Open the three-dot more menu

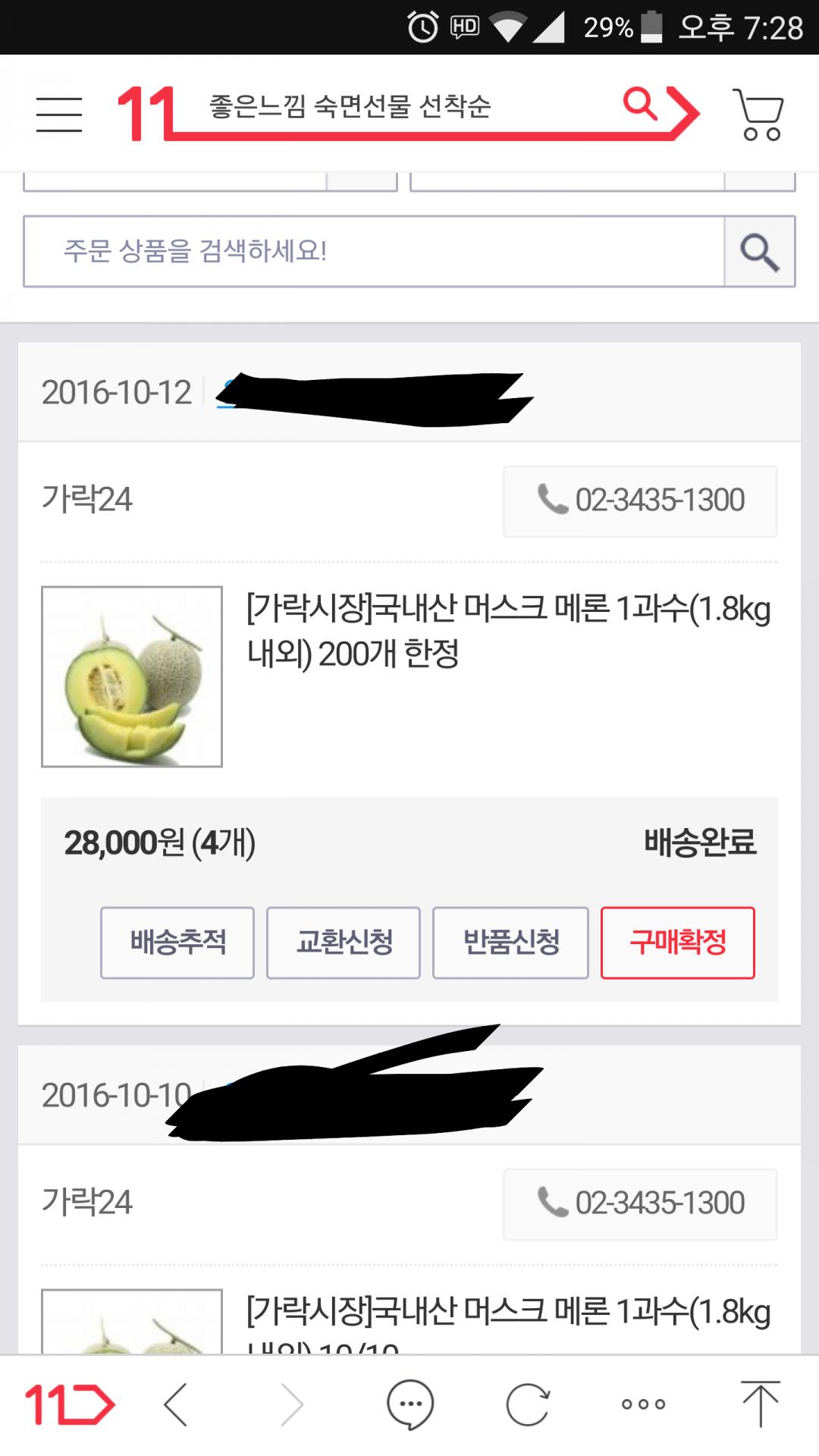(x=643, y=1404)
